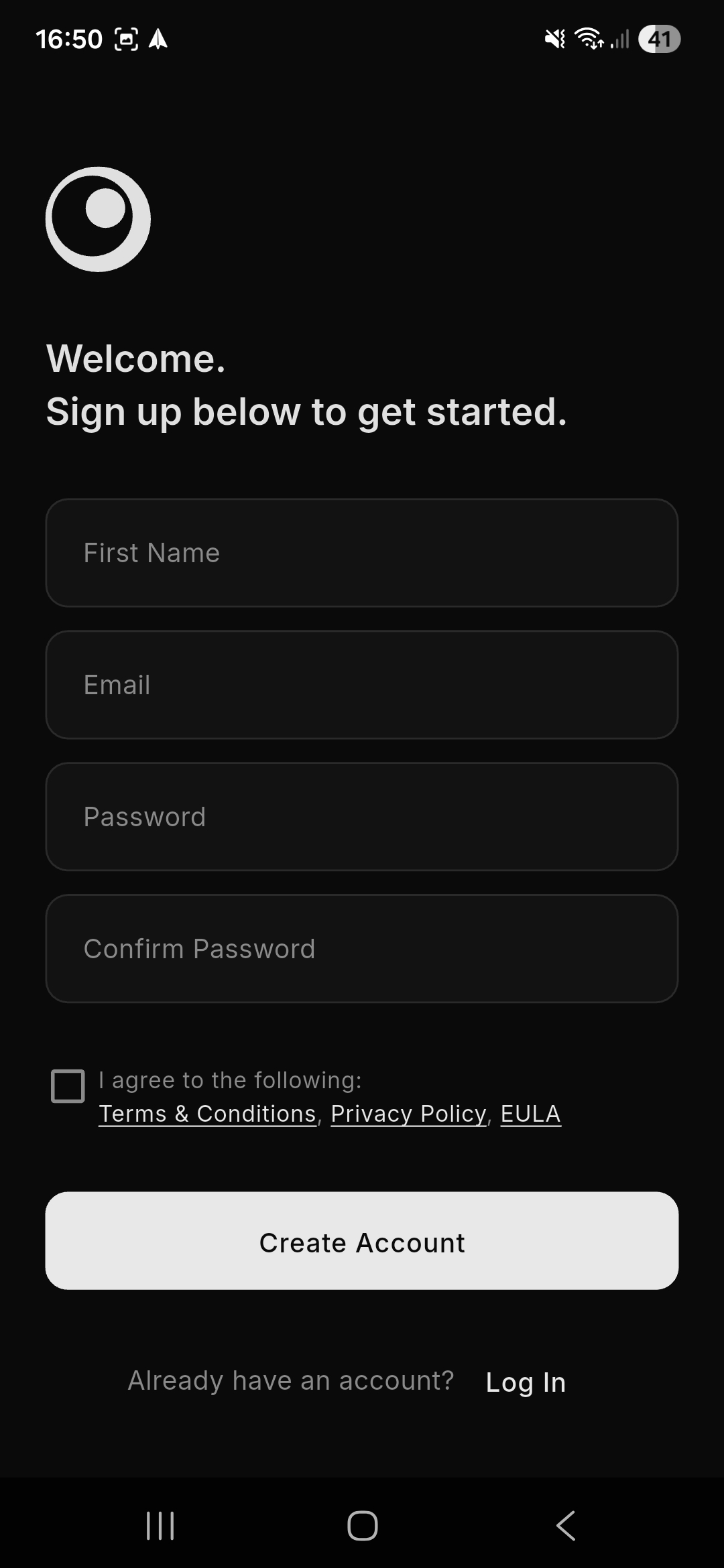The height and width of the screenshot is (1568, 724).
Task: Check the agreement checkbox
Action: 68,1086
